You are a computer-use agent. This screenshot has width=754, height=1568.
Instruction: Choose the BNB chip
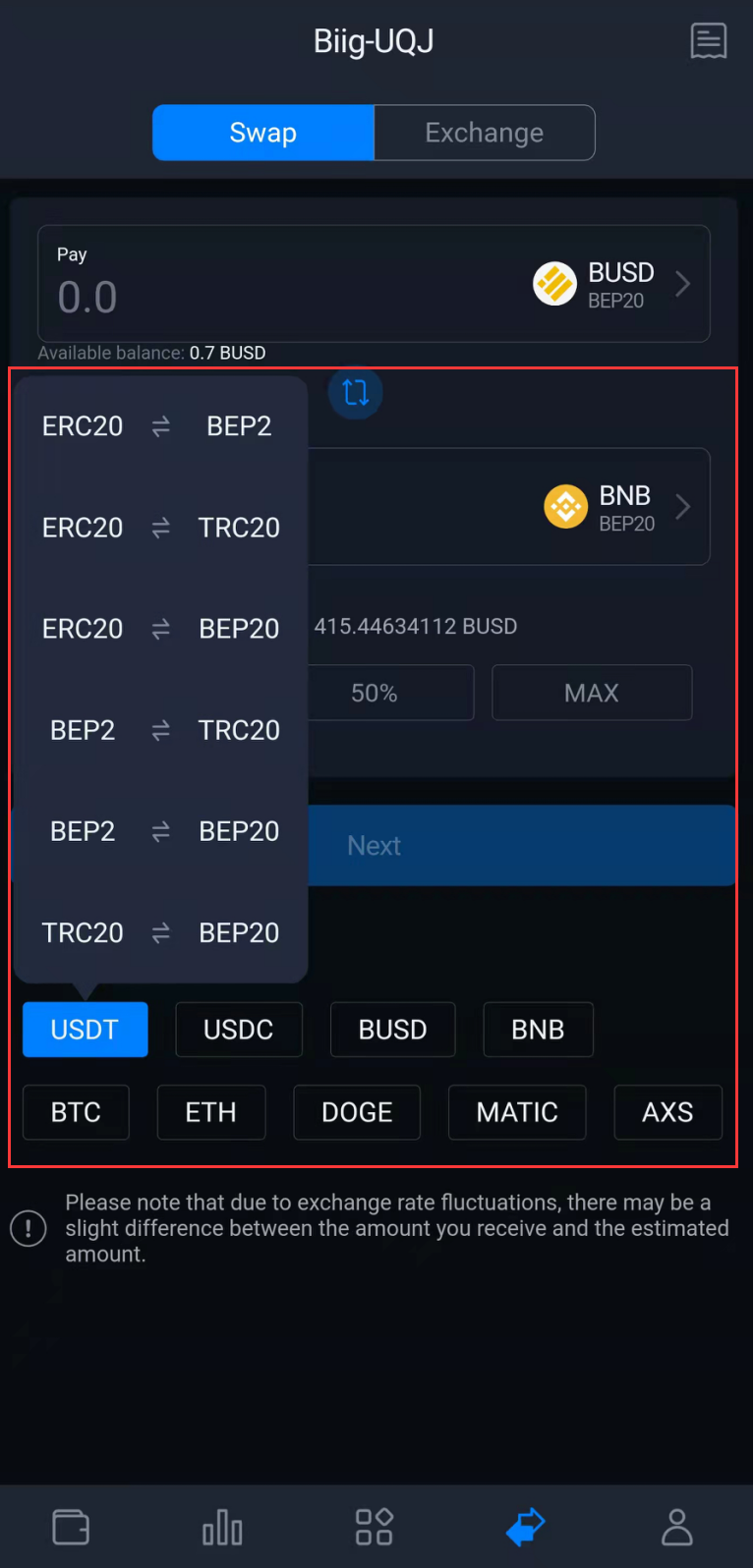click(538, 1030)
